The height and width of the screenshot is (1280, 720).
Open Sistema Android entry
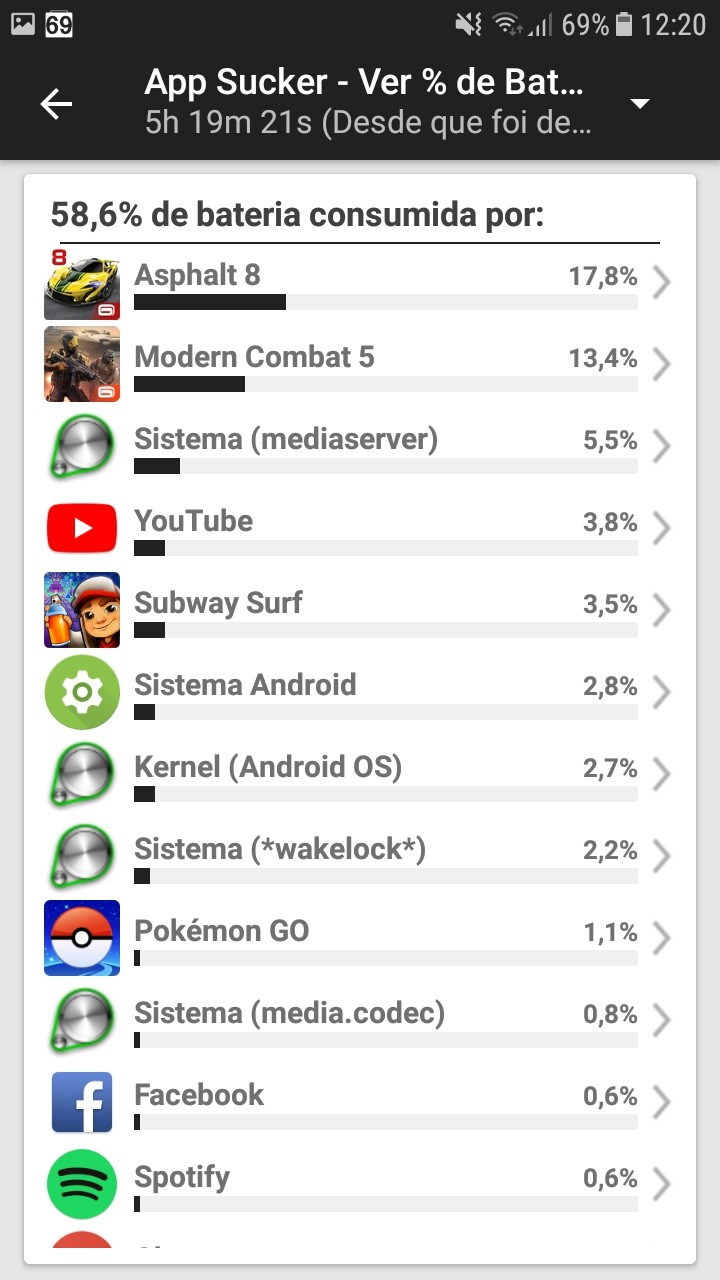tap(360, 693)
